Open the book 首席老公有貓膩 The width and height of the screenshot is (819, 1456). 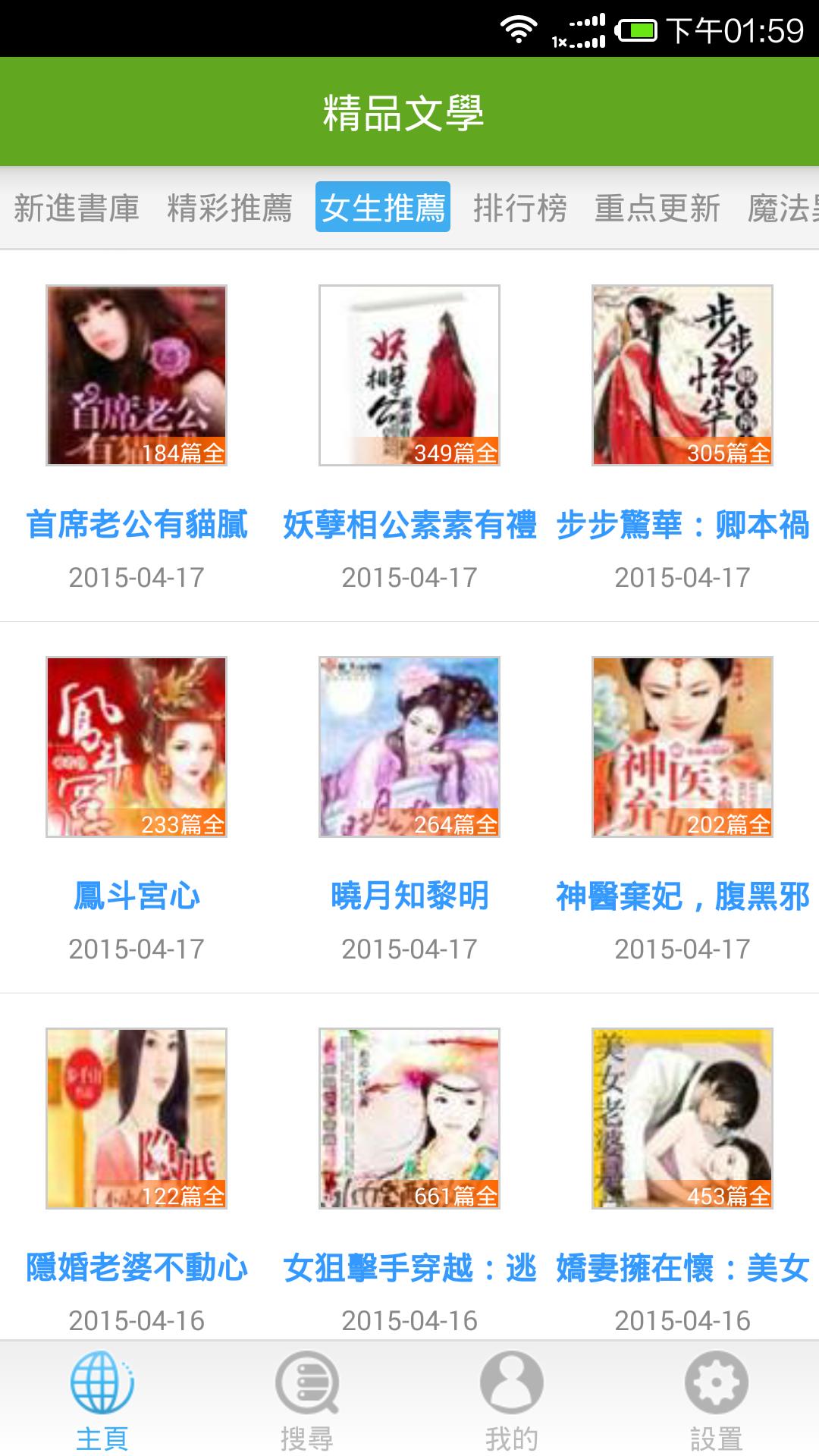click(136, 375)
